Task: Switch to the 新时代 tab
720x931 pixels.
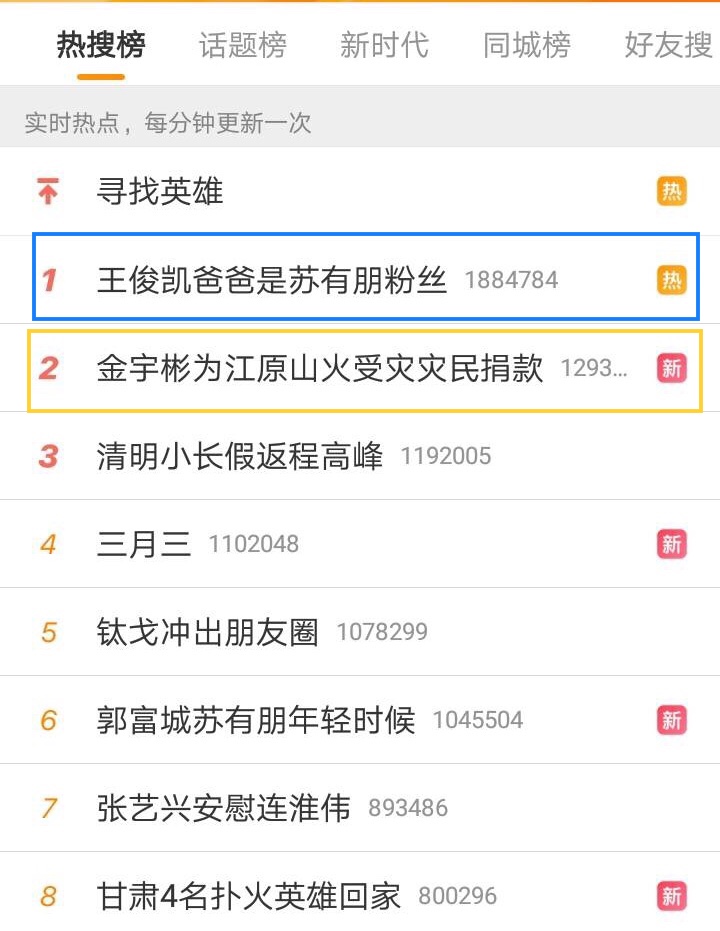Action: click(x=384, y=45)
